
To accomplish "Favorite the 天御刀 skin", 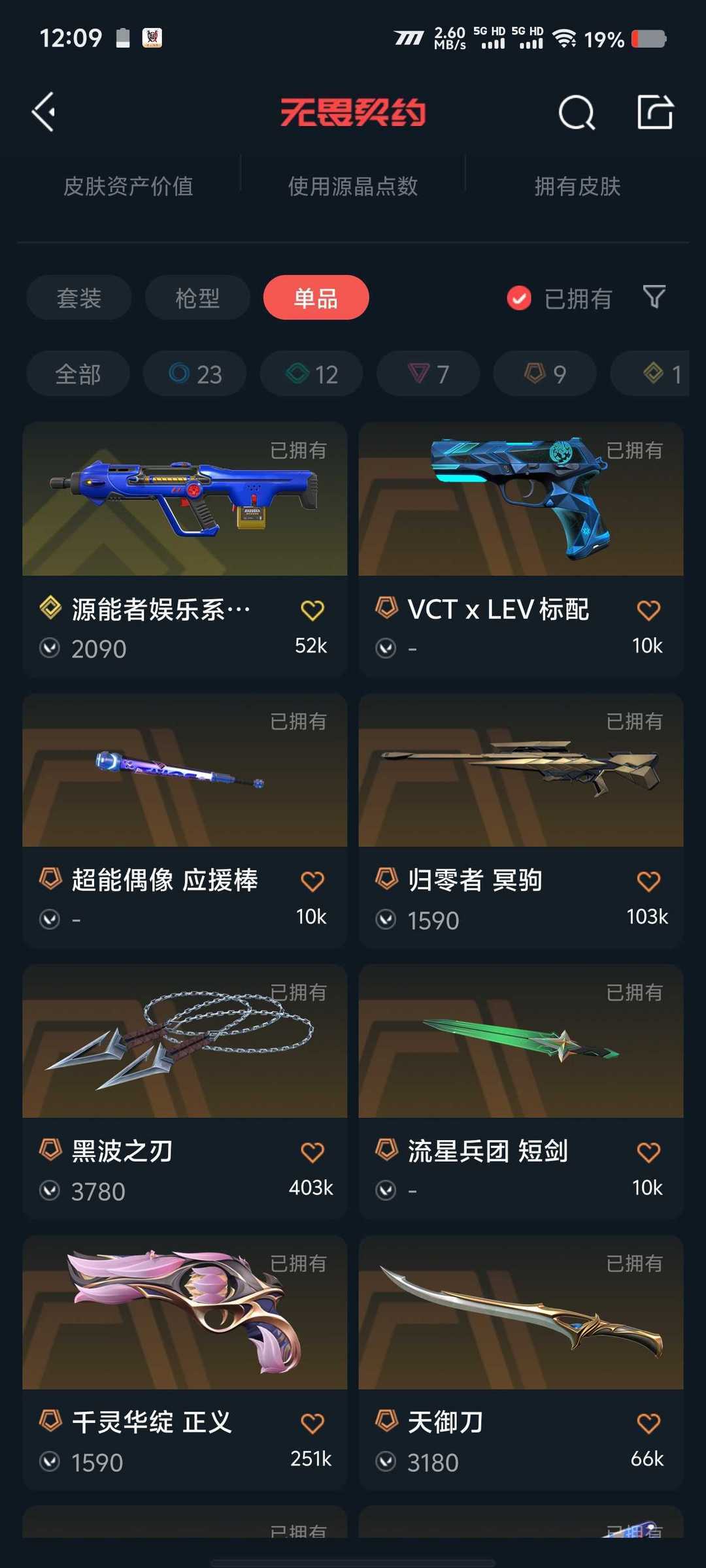I will 648,1424.
